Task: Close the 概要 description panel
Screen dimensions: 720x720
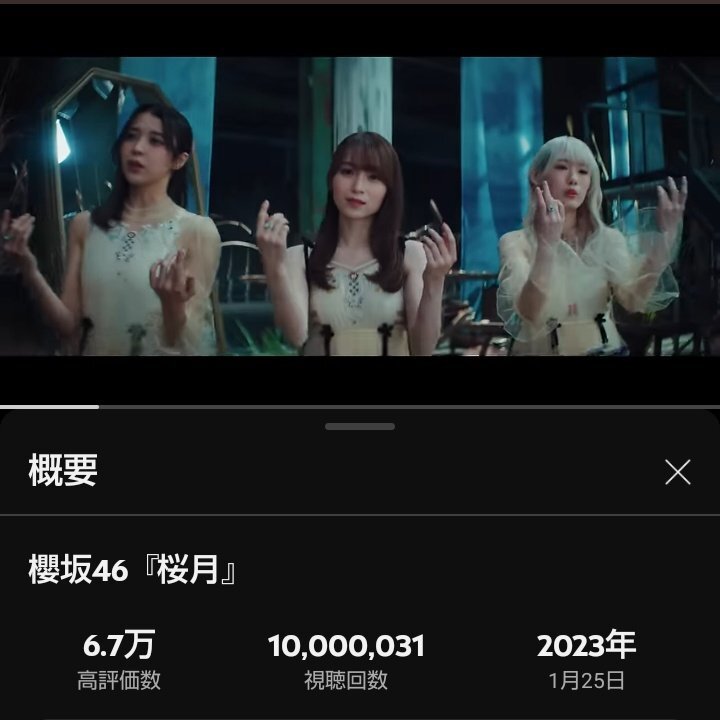Action: point(677,472)
